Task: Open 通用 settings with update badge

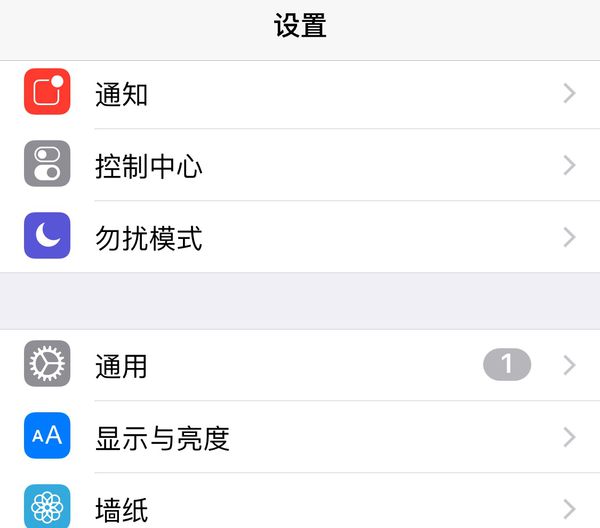Action: click(x=300, y=365)
